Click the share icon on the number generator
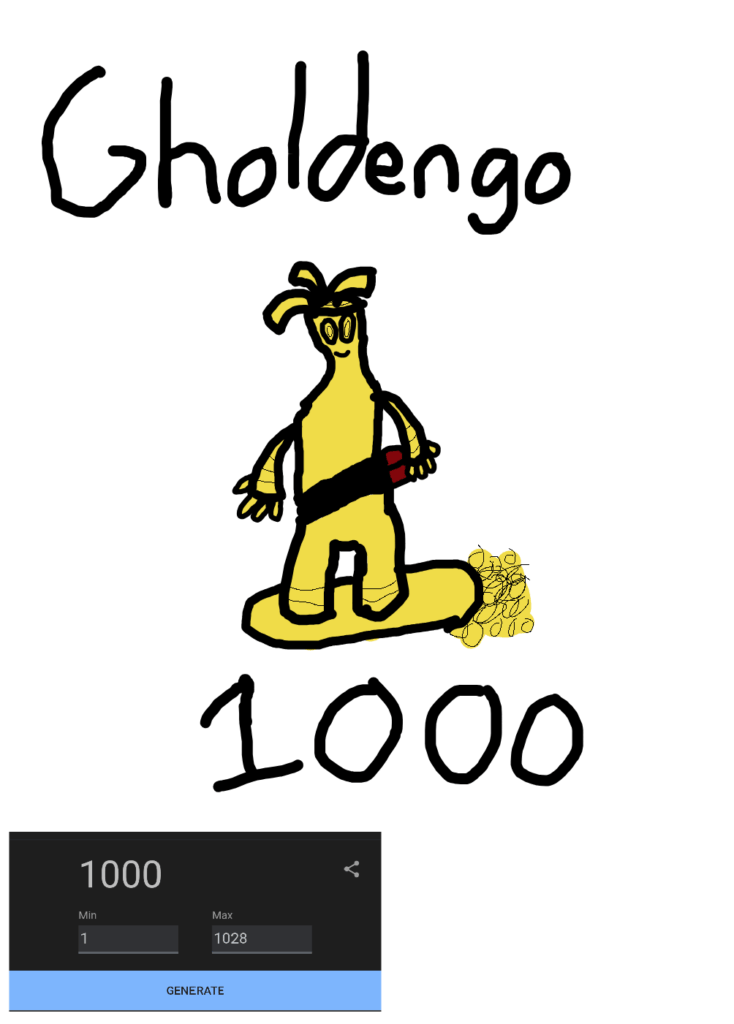 [352, 871]
